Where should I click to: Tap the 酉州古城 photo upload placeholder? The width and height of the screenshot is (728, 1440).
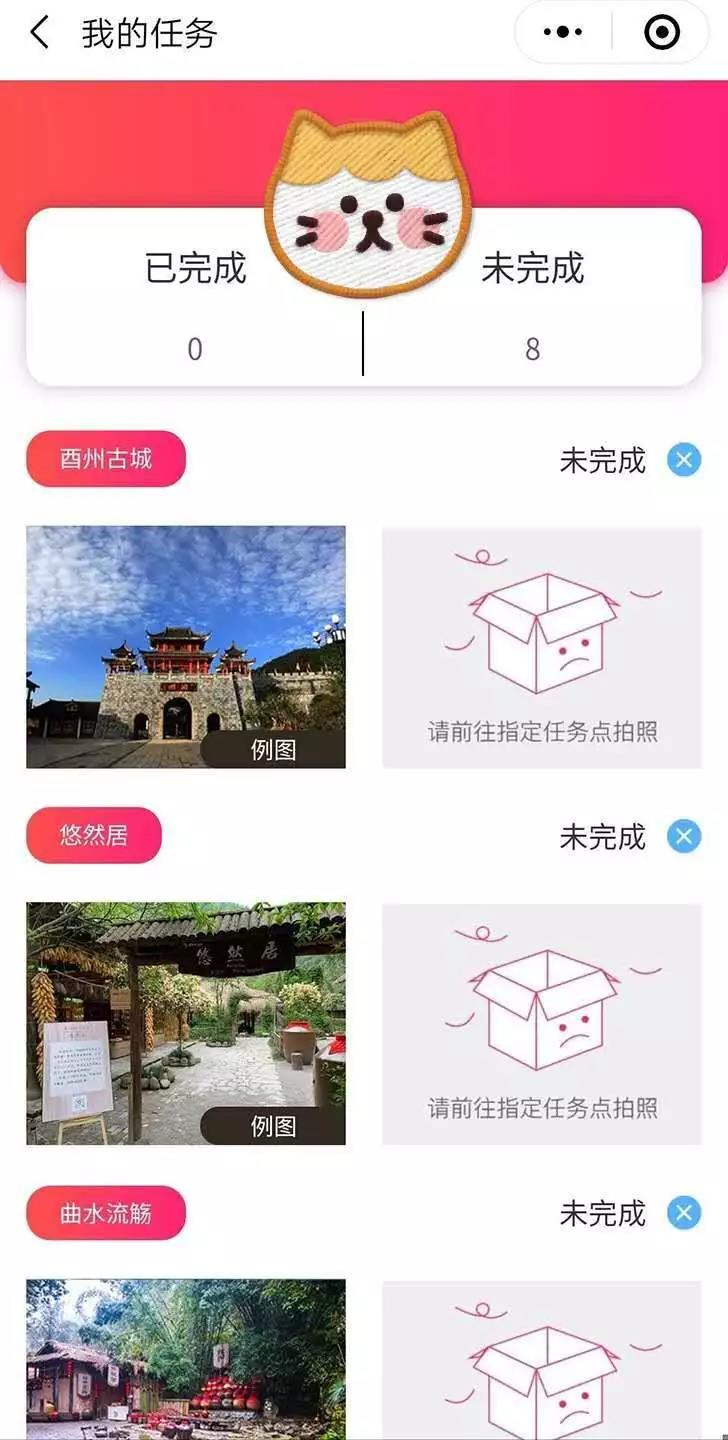click(x=542, y=648)
